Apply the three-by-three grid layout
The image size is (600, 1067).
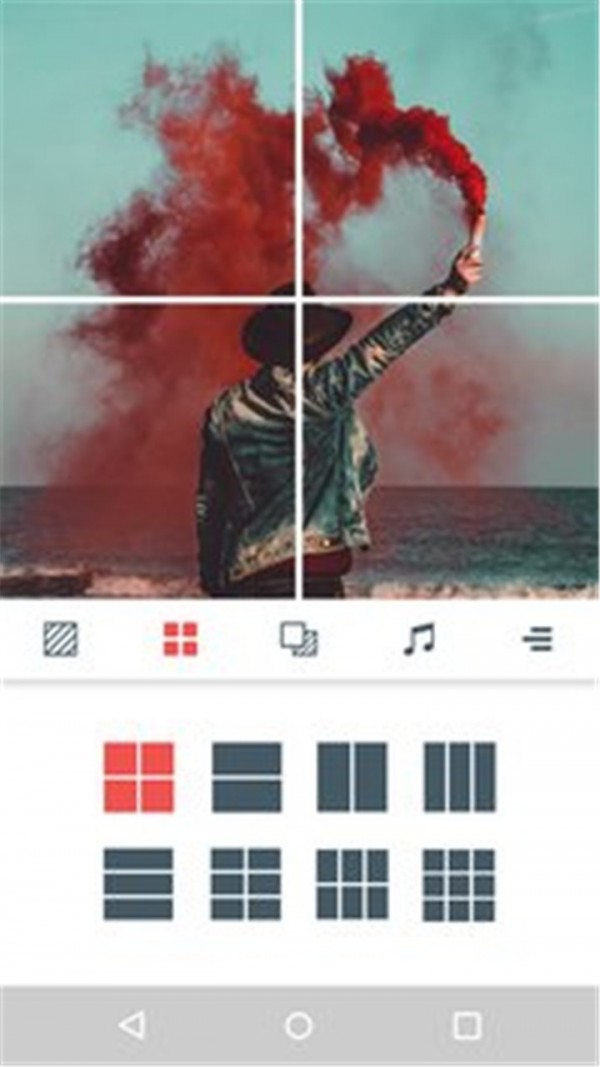click(459, 884)
